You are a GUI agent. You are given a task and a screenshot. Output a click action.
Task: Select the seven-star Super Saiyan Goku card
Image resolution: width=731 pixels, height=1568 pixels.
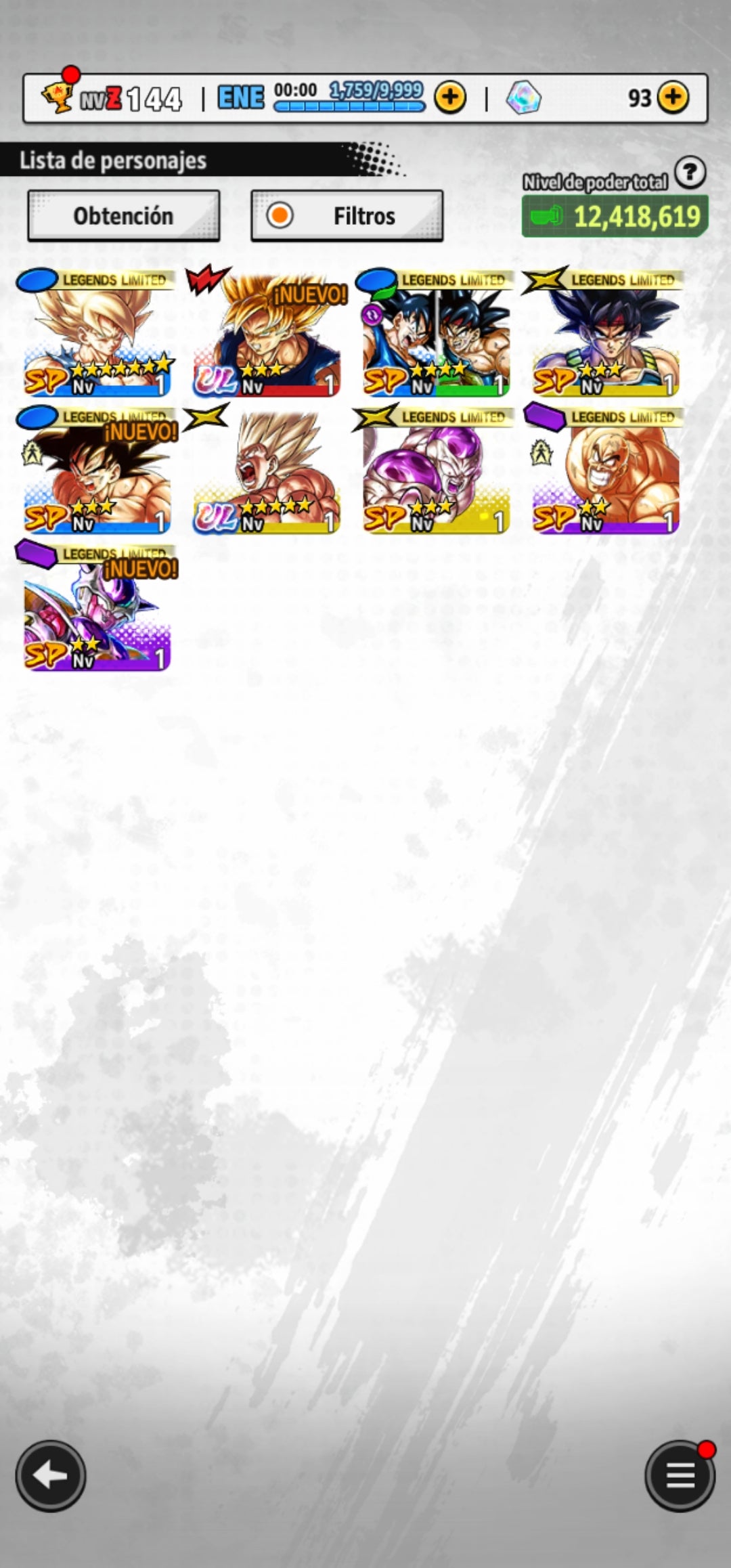click(x=97, y=335)
